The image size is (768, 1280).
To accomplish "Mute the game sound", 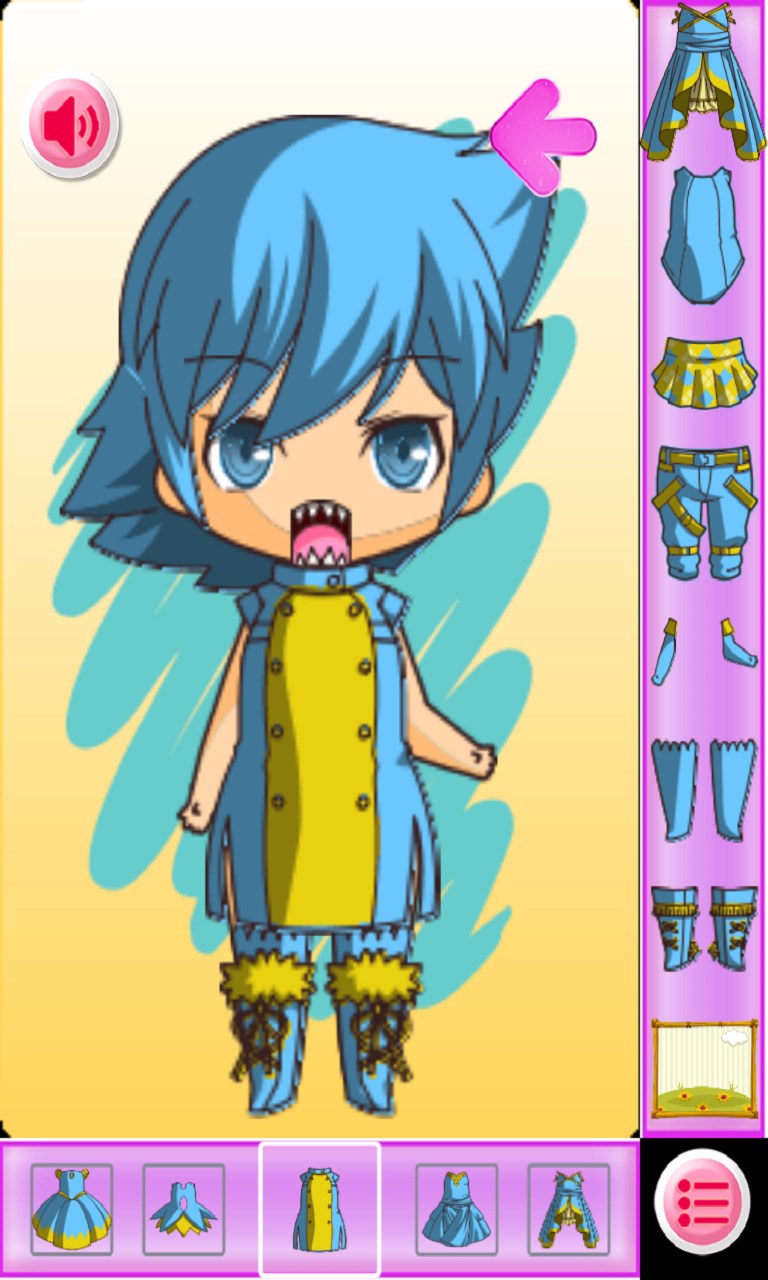I will click(x=70, y=125).
